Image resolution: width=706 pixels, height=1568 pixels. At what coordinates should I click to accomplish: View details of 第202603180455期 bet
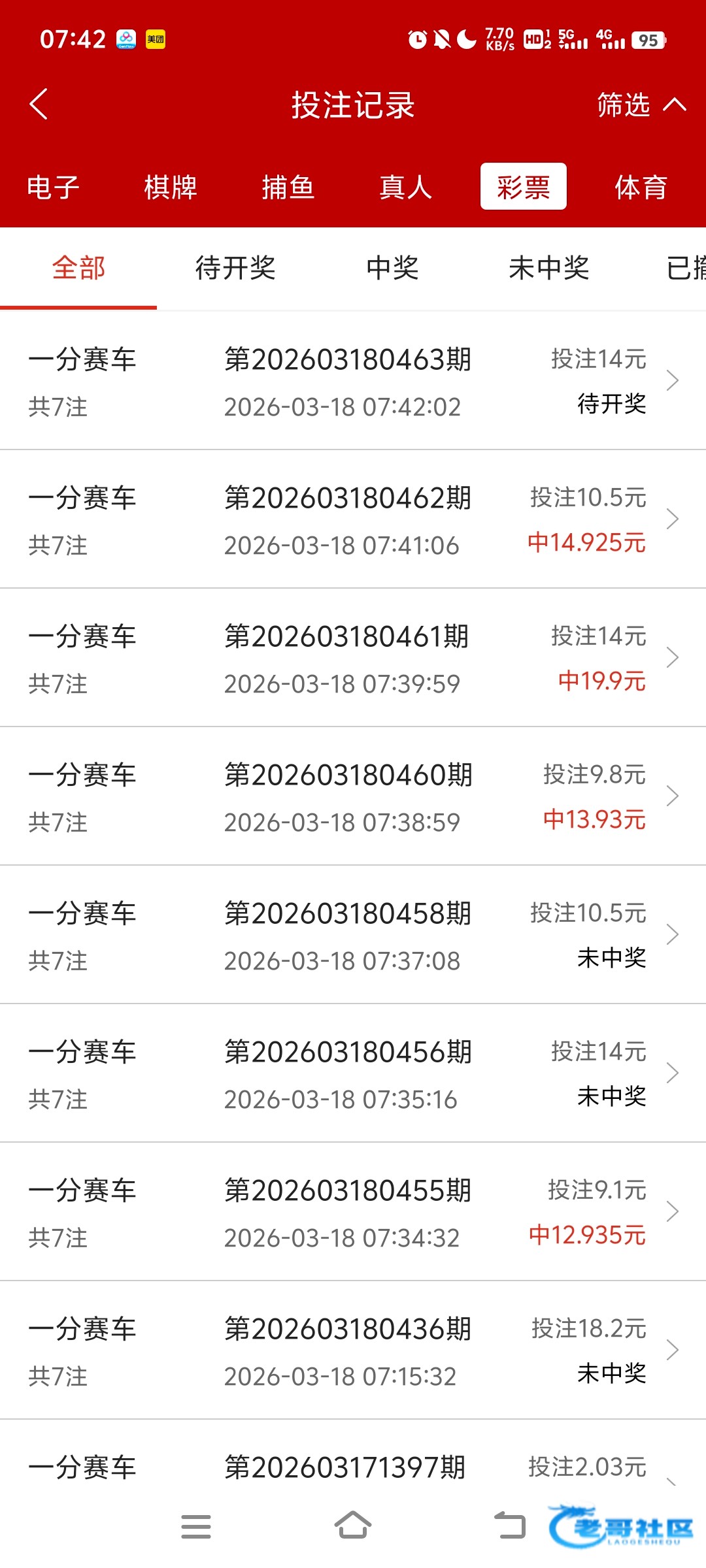(353, 1212)
